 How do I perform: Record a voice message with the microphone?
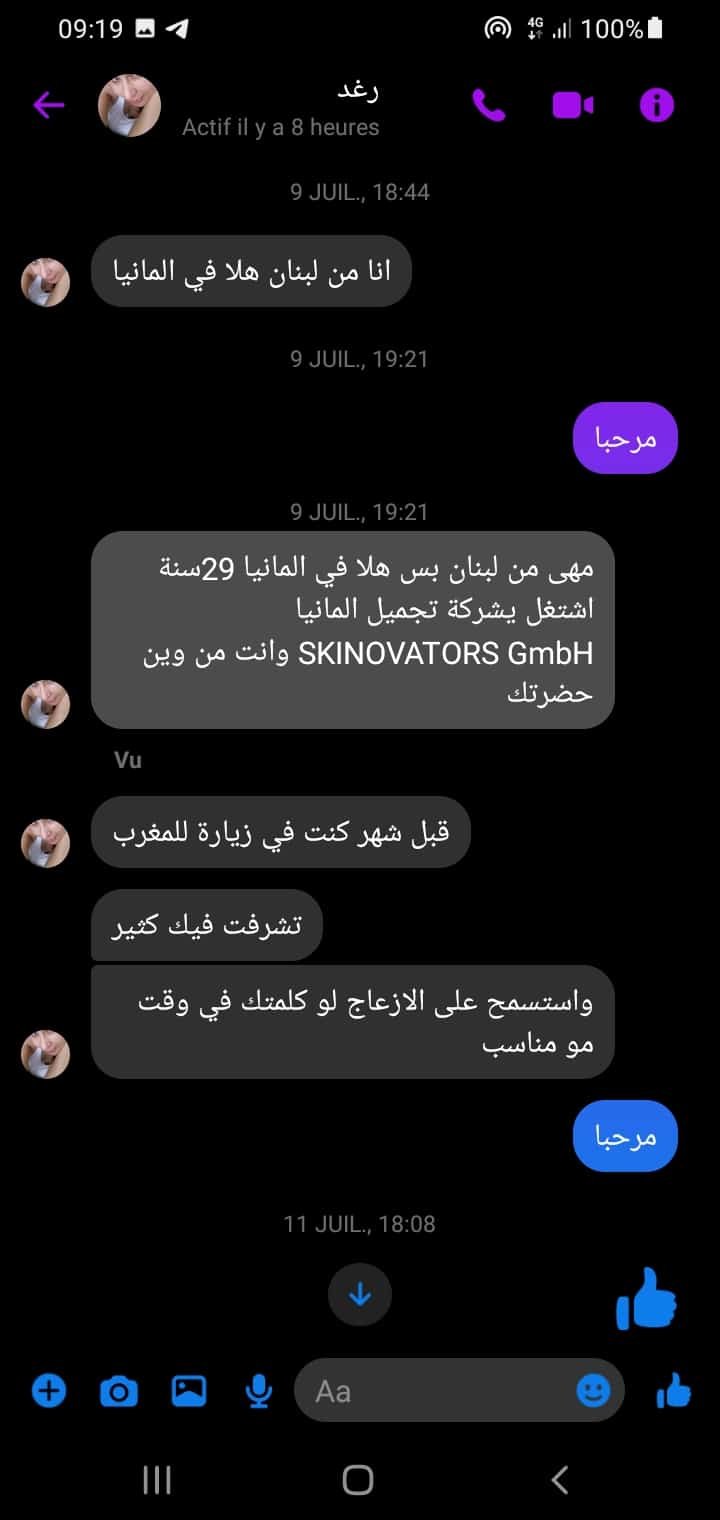(259, 1390)
